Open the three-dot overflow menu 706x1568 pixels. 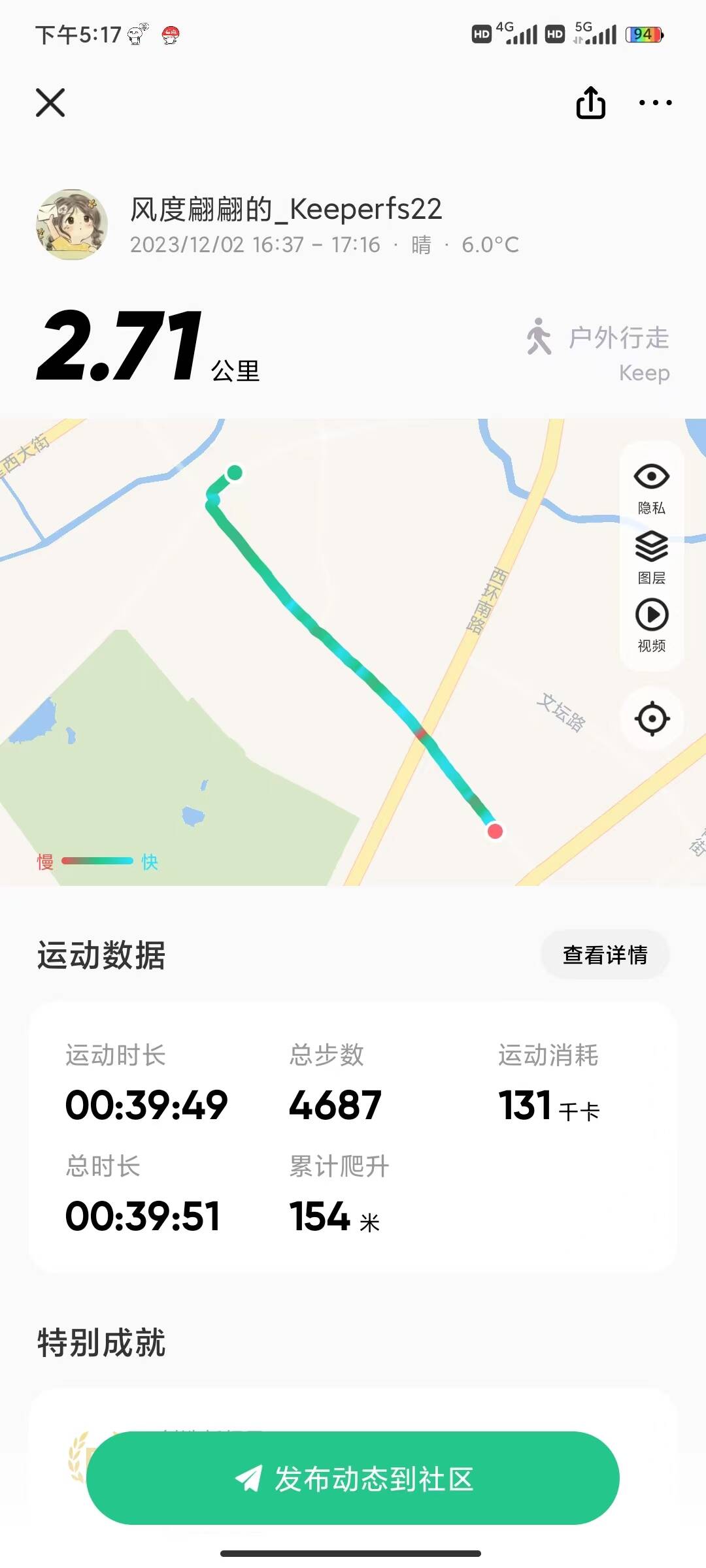(x=655, y=103)
